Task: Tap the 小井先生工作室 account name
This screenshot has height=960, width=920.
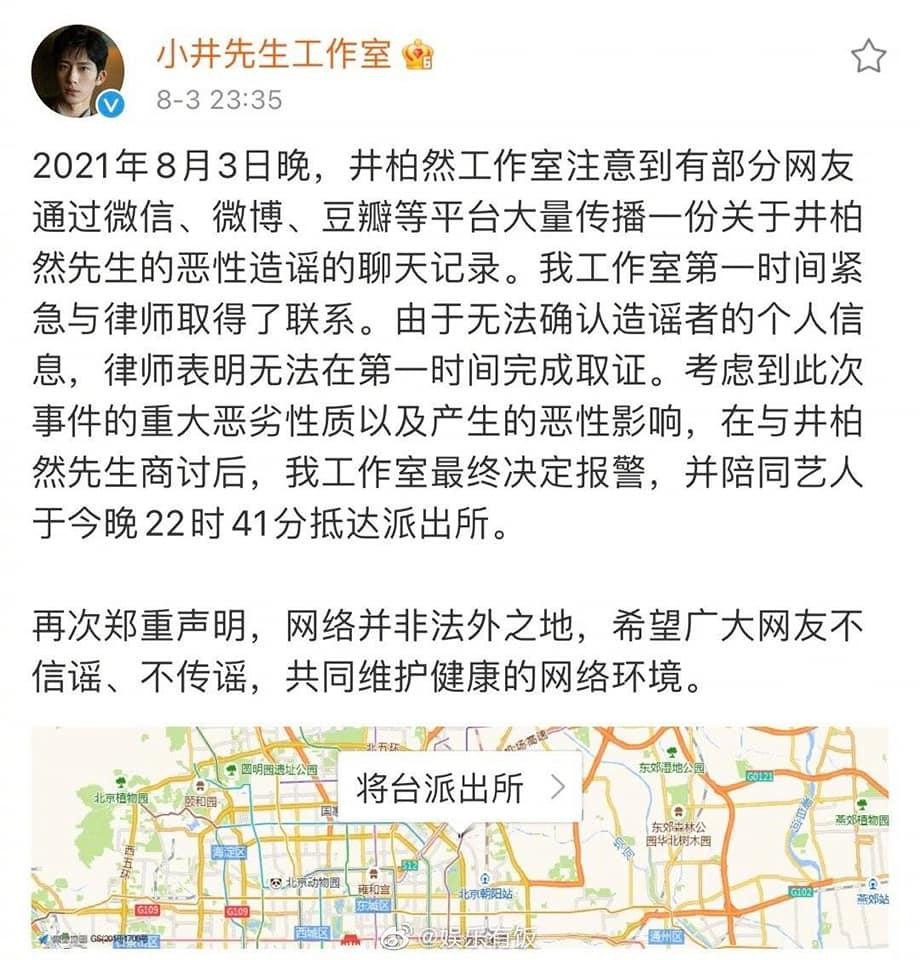Action: 272,54
